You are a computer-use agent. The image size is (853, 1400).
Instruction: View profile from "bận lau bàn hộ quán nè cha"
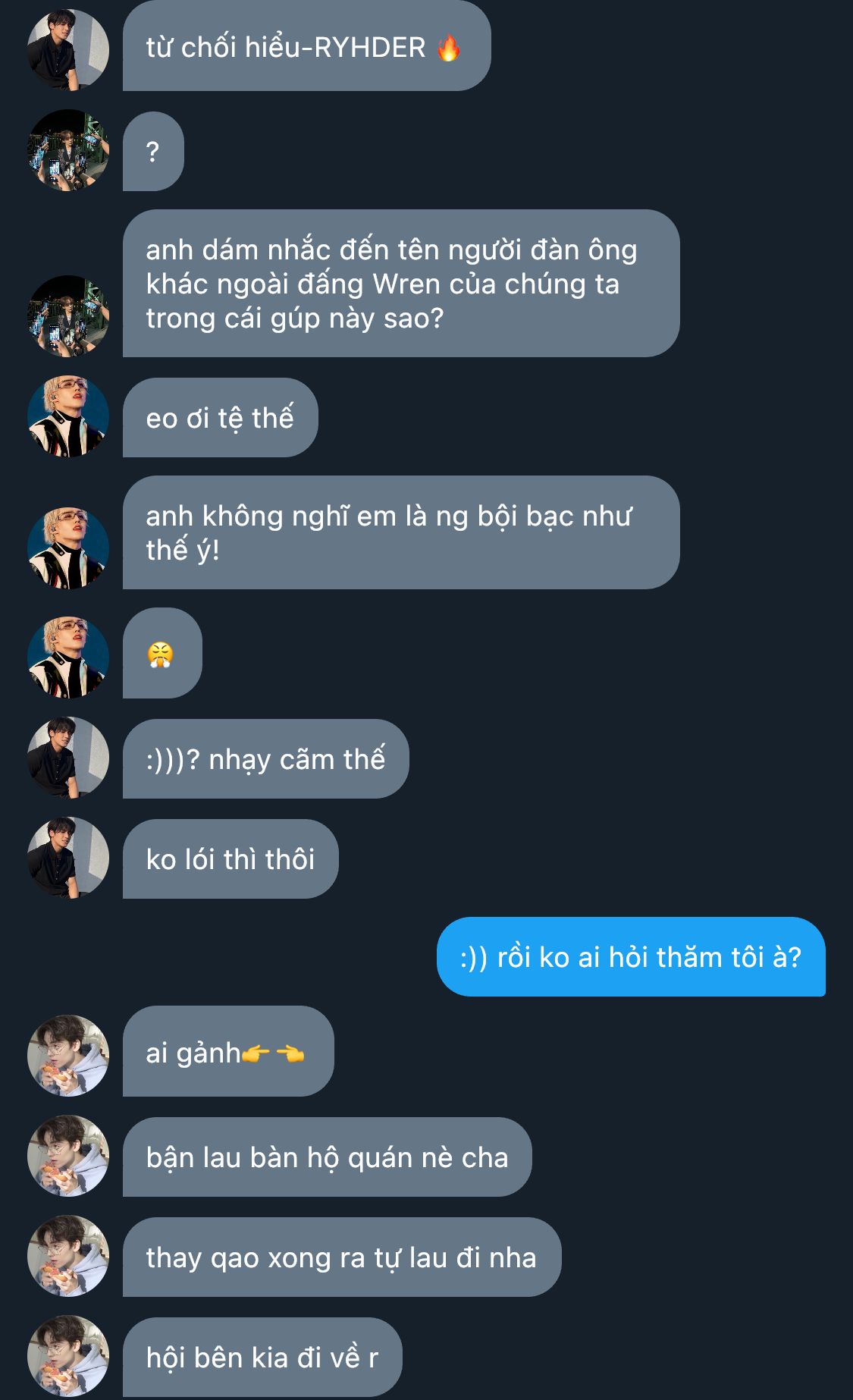coord(68,1156)
